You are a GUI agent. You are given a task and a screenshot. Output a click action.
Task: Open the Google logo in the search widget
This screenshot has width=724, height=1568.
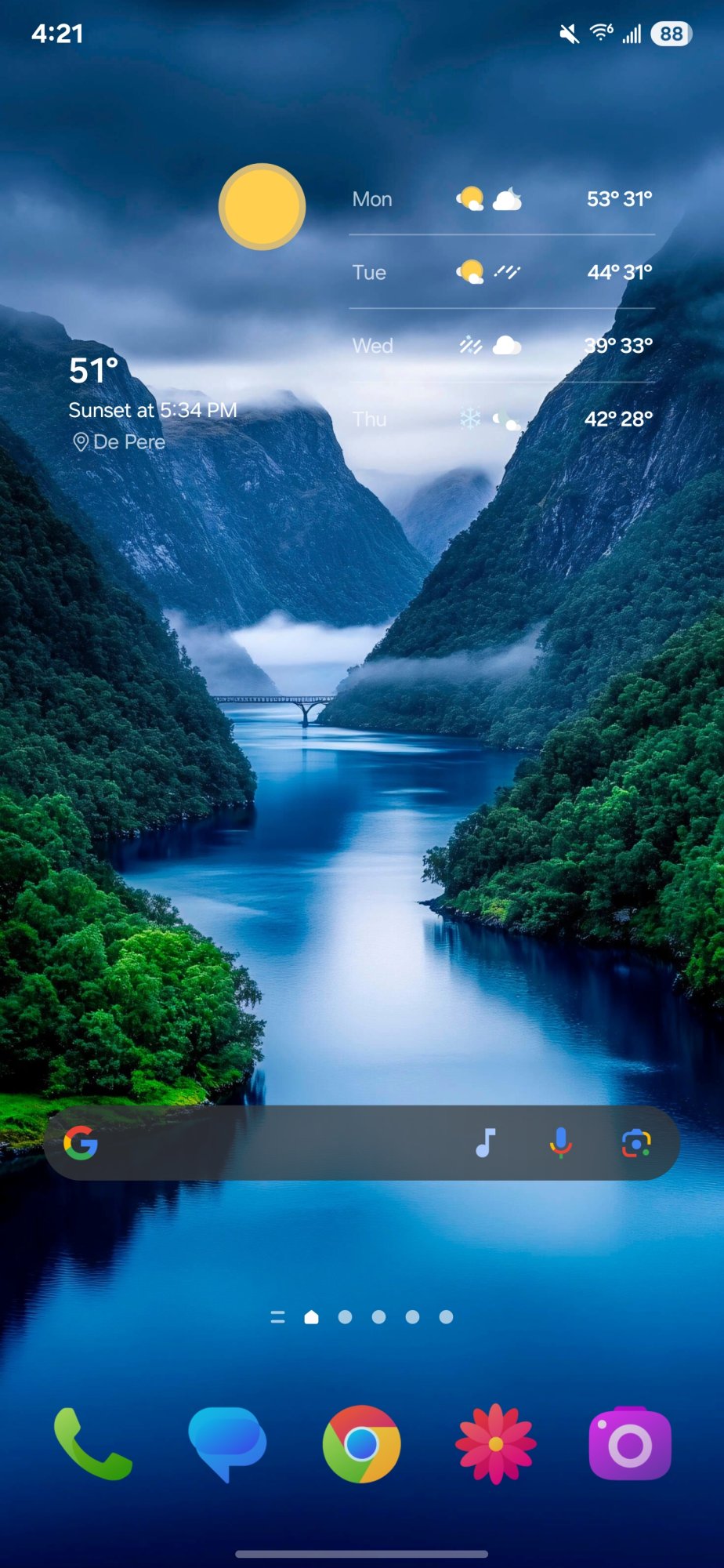point(81,1143)
